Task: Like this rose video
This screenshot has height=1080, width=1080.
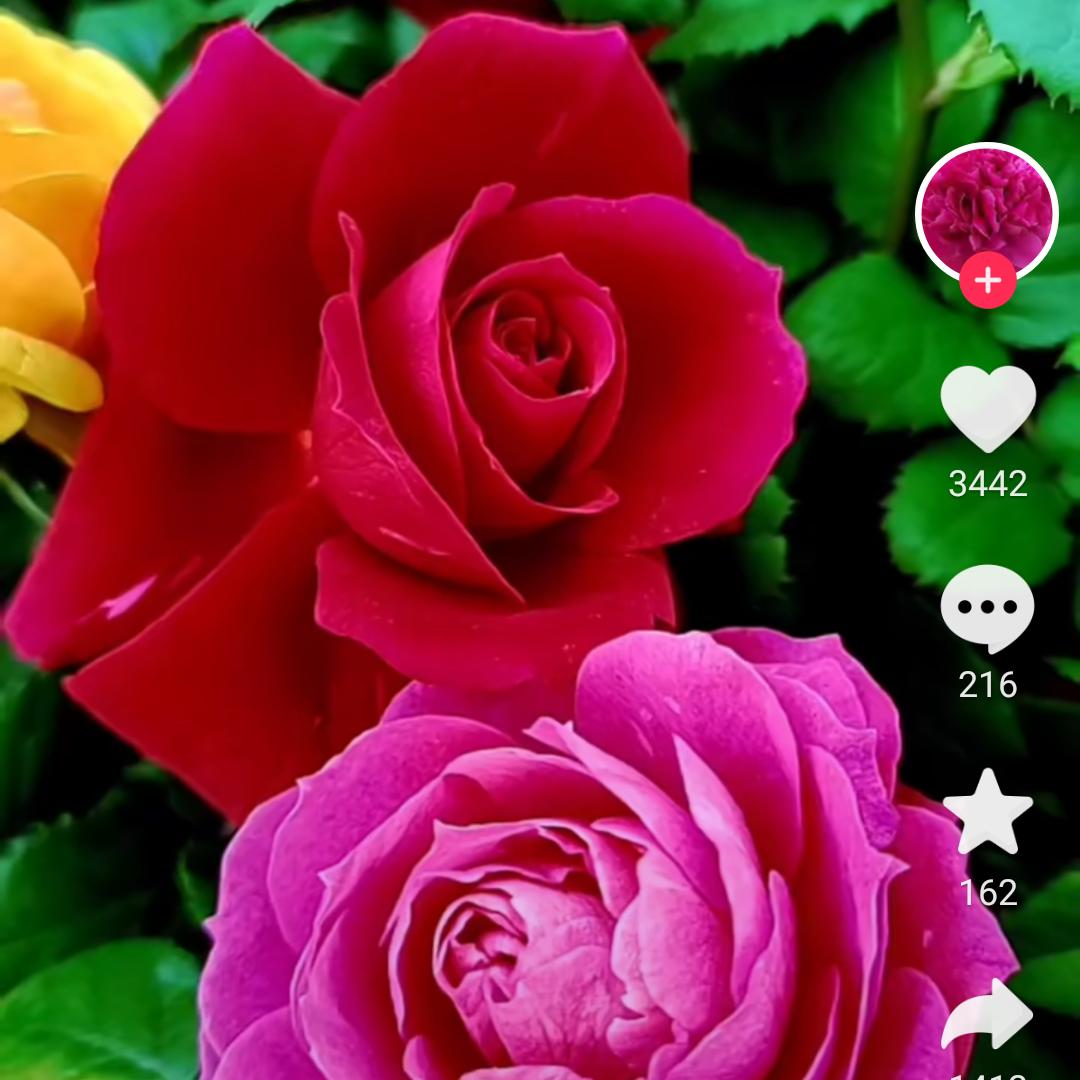Action: pyautogui.click(x=987, y=408)
